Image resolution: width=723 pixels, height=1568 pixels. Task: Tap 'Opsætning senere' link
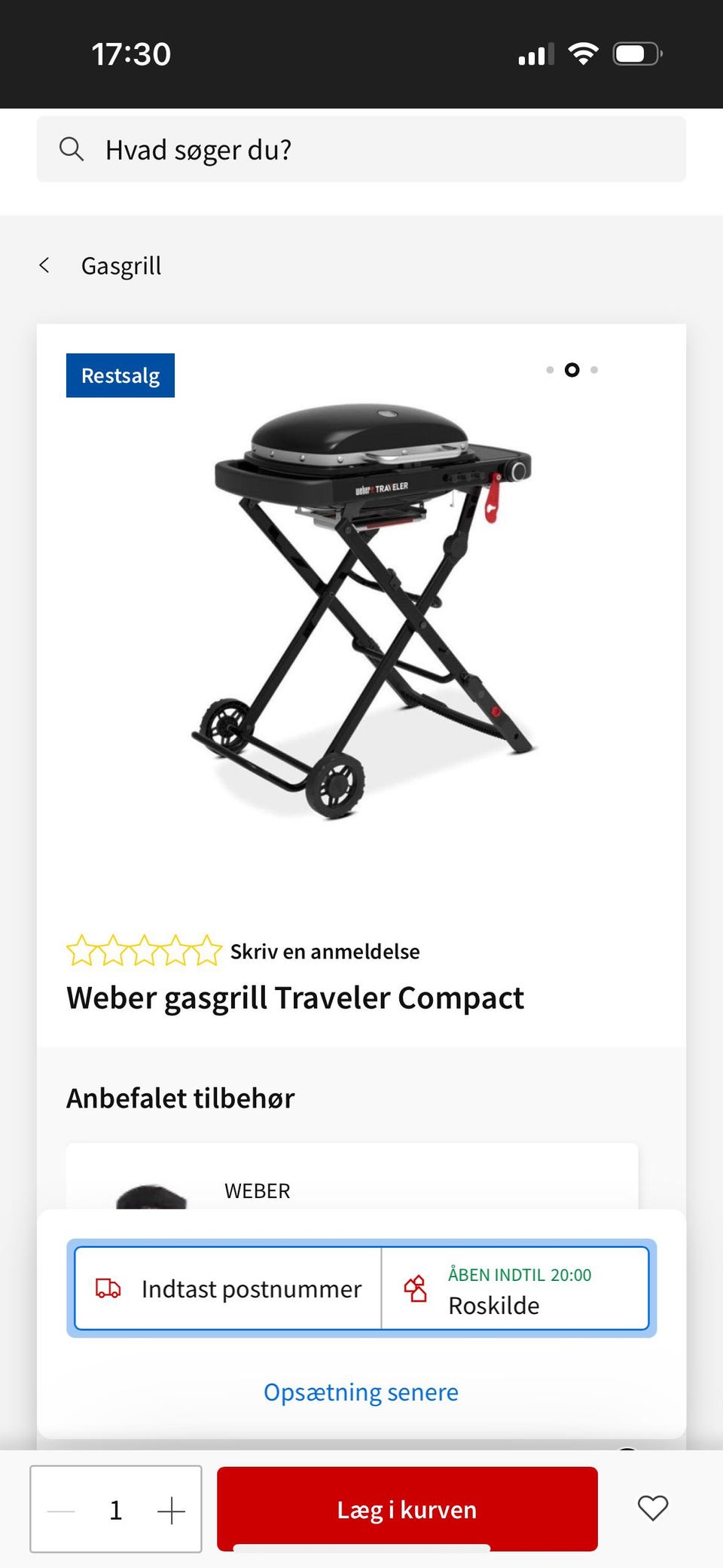(x=361, y=1391)
